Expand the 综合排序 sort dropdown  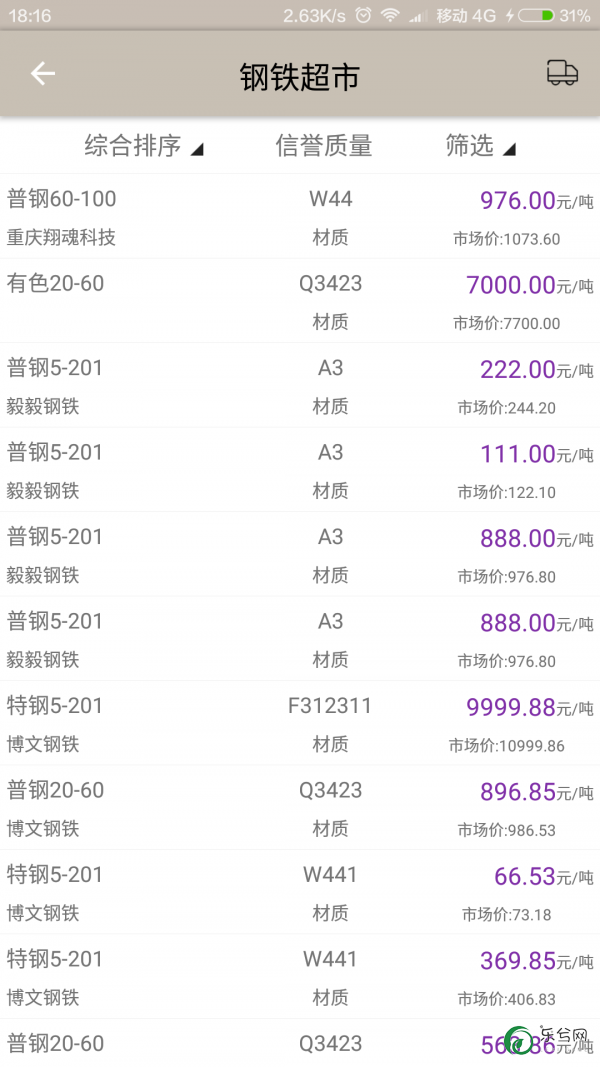(144, 146)
